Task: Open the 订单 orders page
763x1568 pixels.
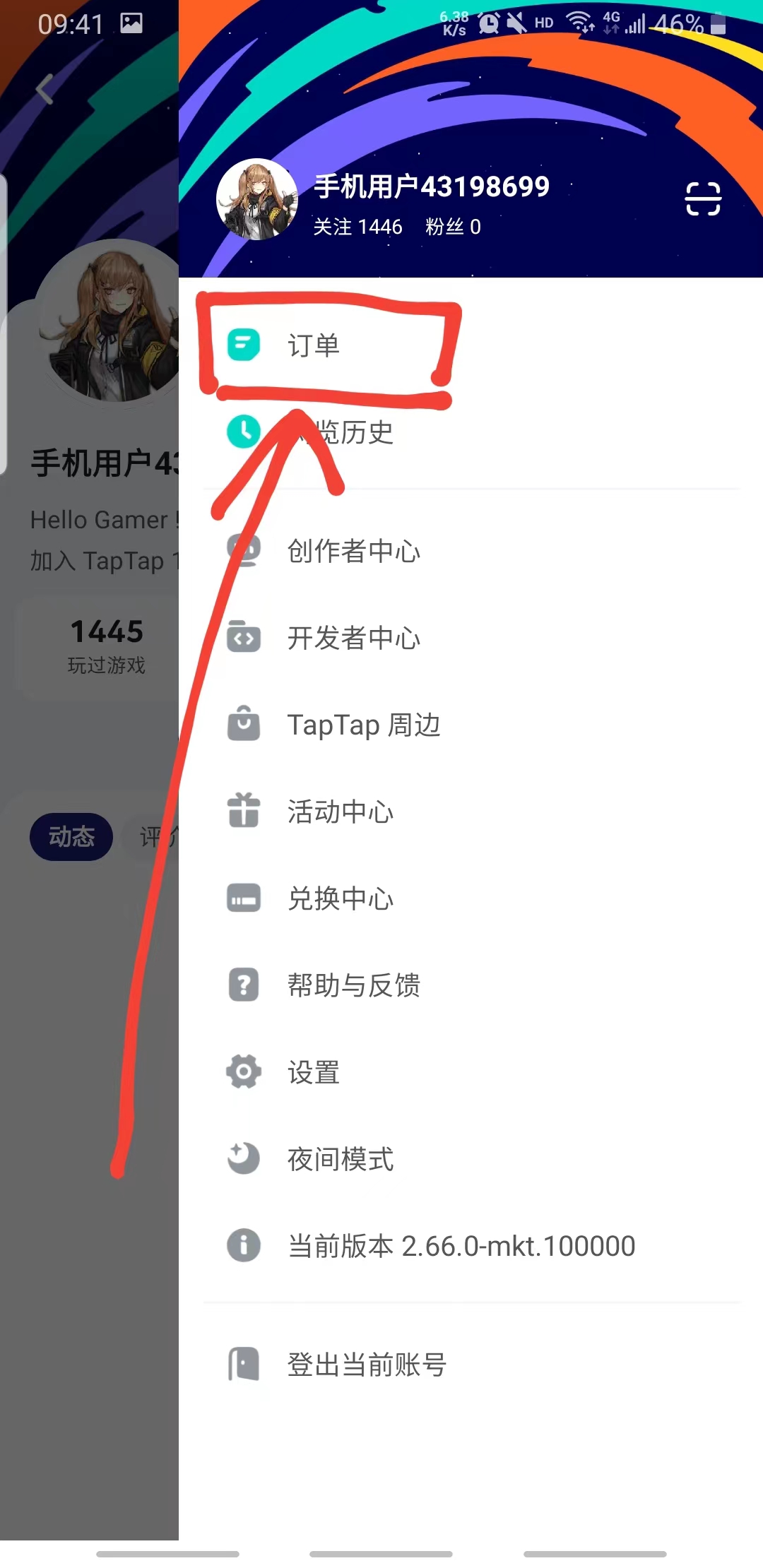Action: point(314,345)
